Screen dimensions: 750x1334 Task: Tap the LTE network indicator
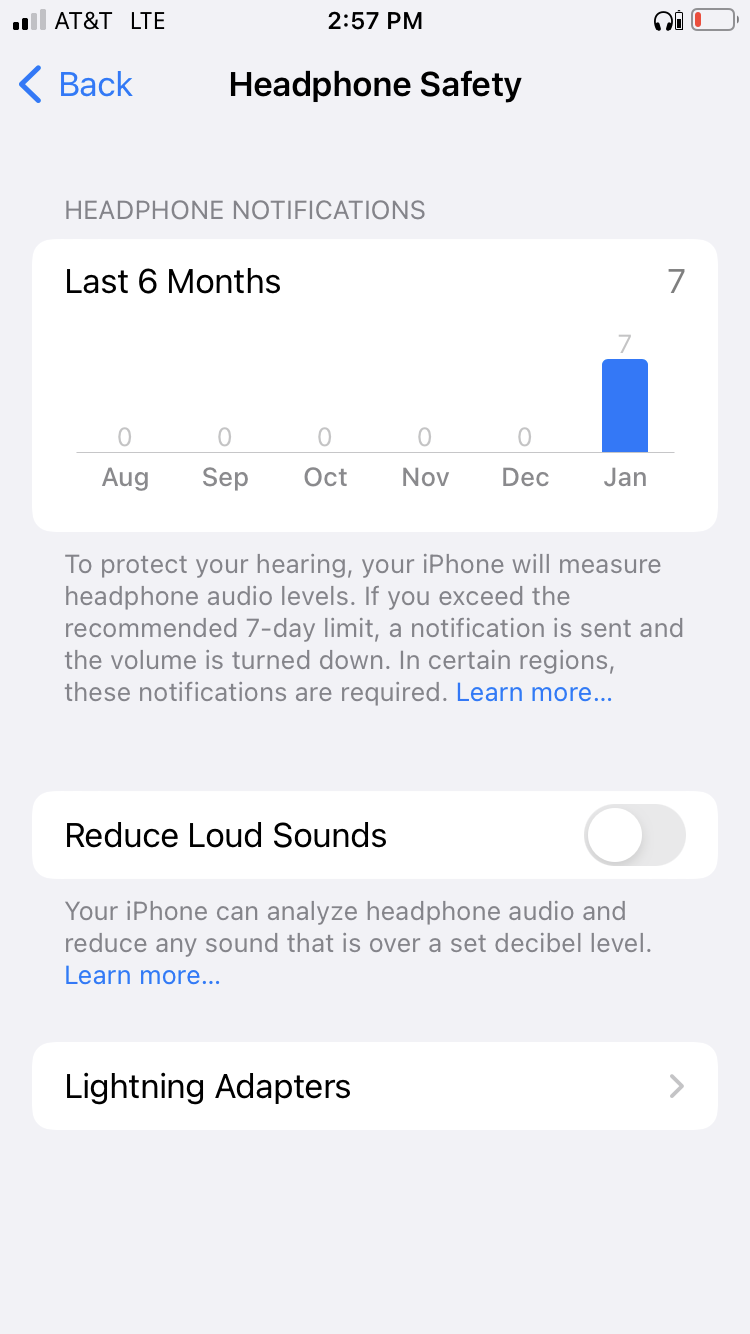147,20
